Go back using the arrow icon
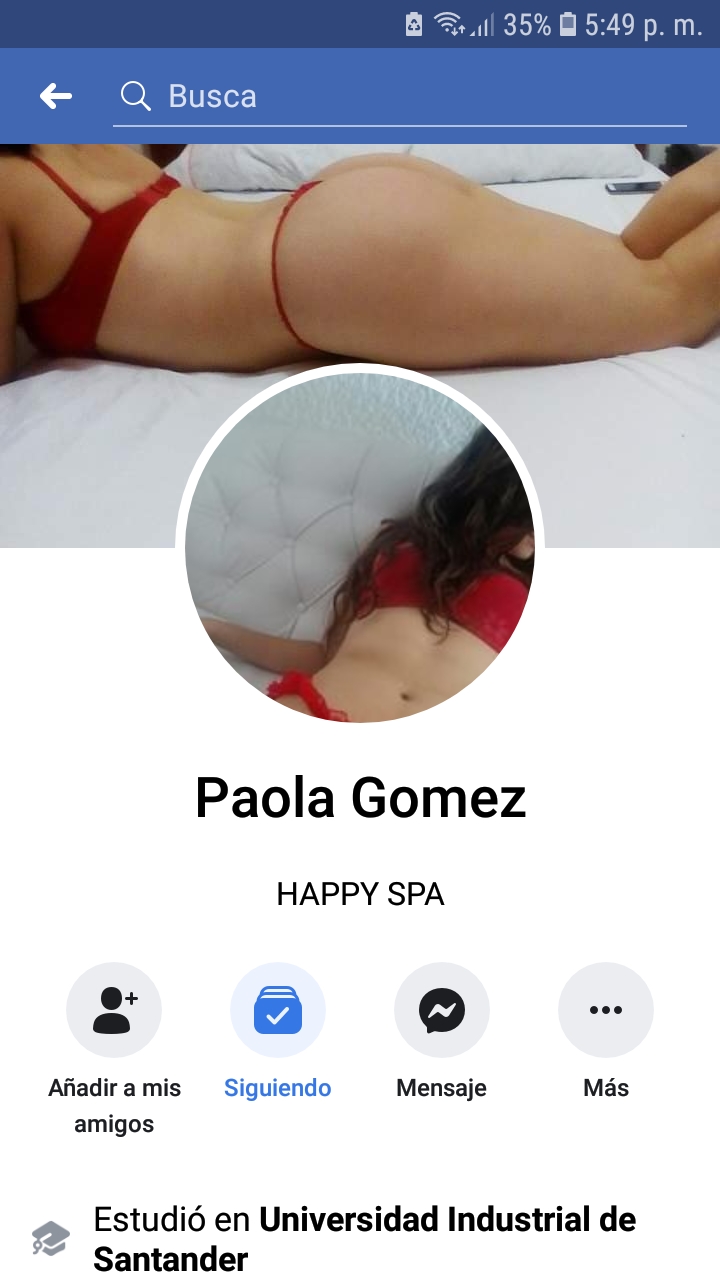The image size is (720, 1280). (56, 96)
